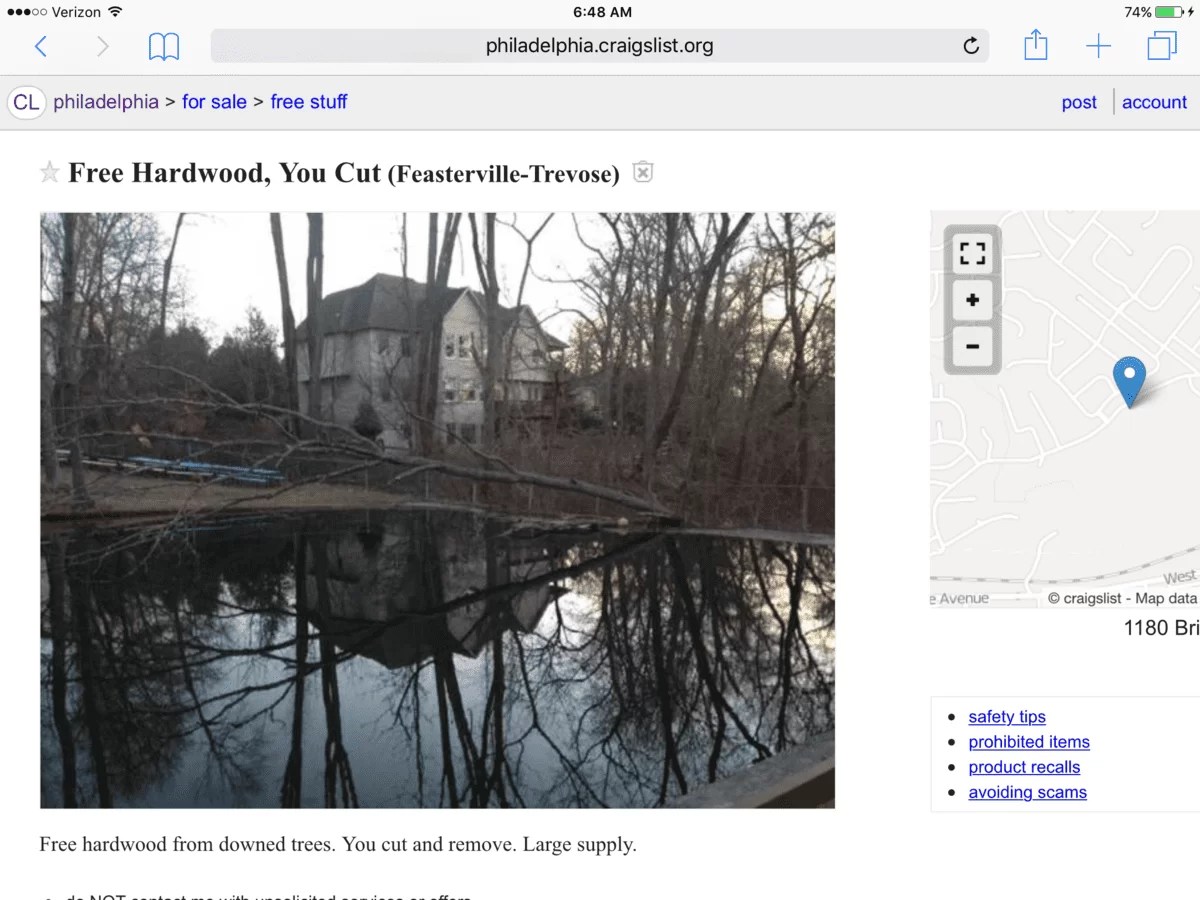Open the account page
The height and width of the screenshot is (900, 1200).
tap(1154, 102)
